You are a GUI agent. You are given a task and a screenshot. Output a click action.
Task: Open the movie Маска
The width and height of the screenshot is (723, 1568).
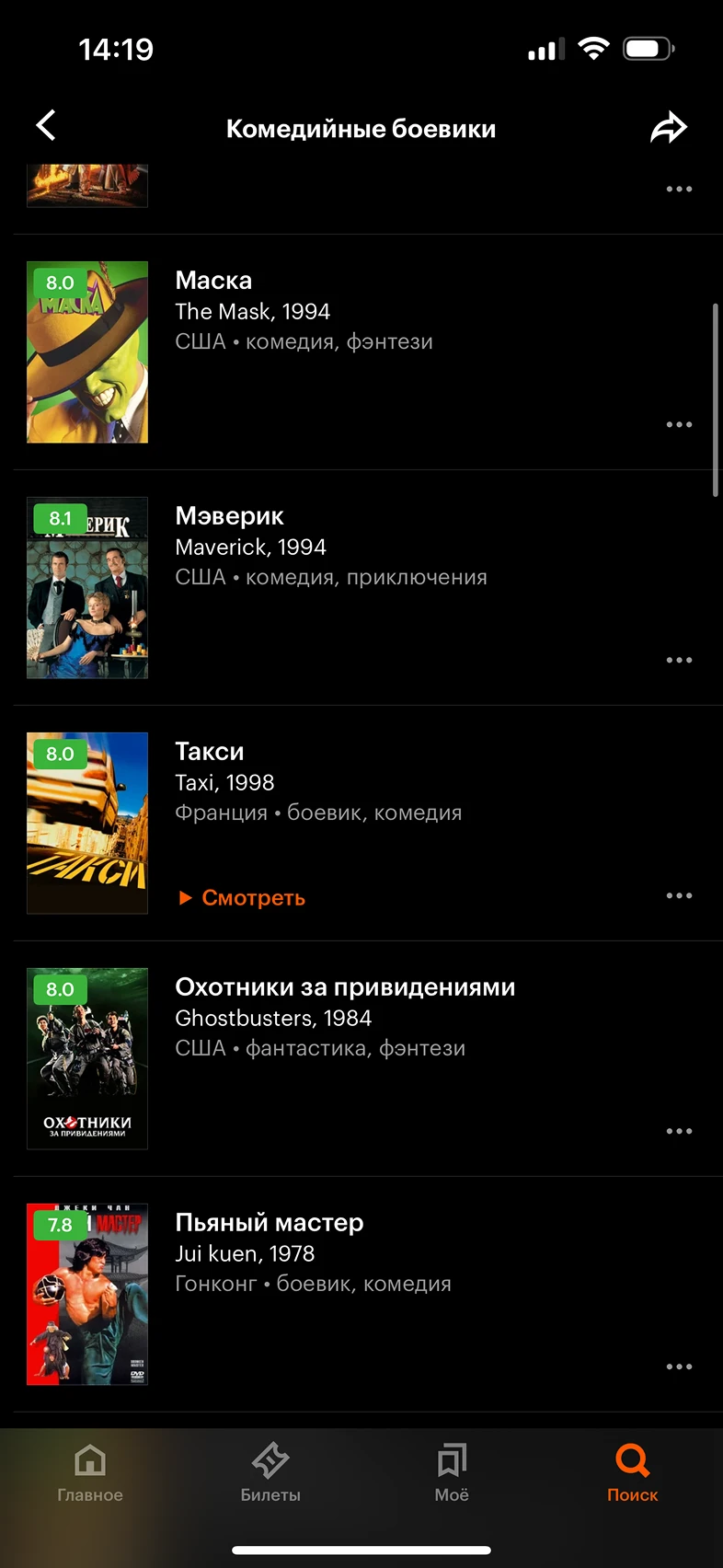pyautogui.click(x=213, y=281)
